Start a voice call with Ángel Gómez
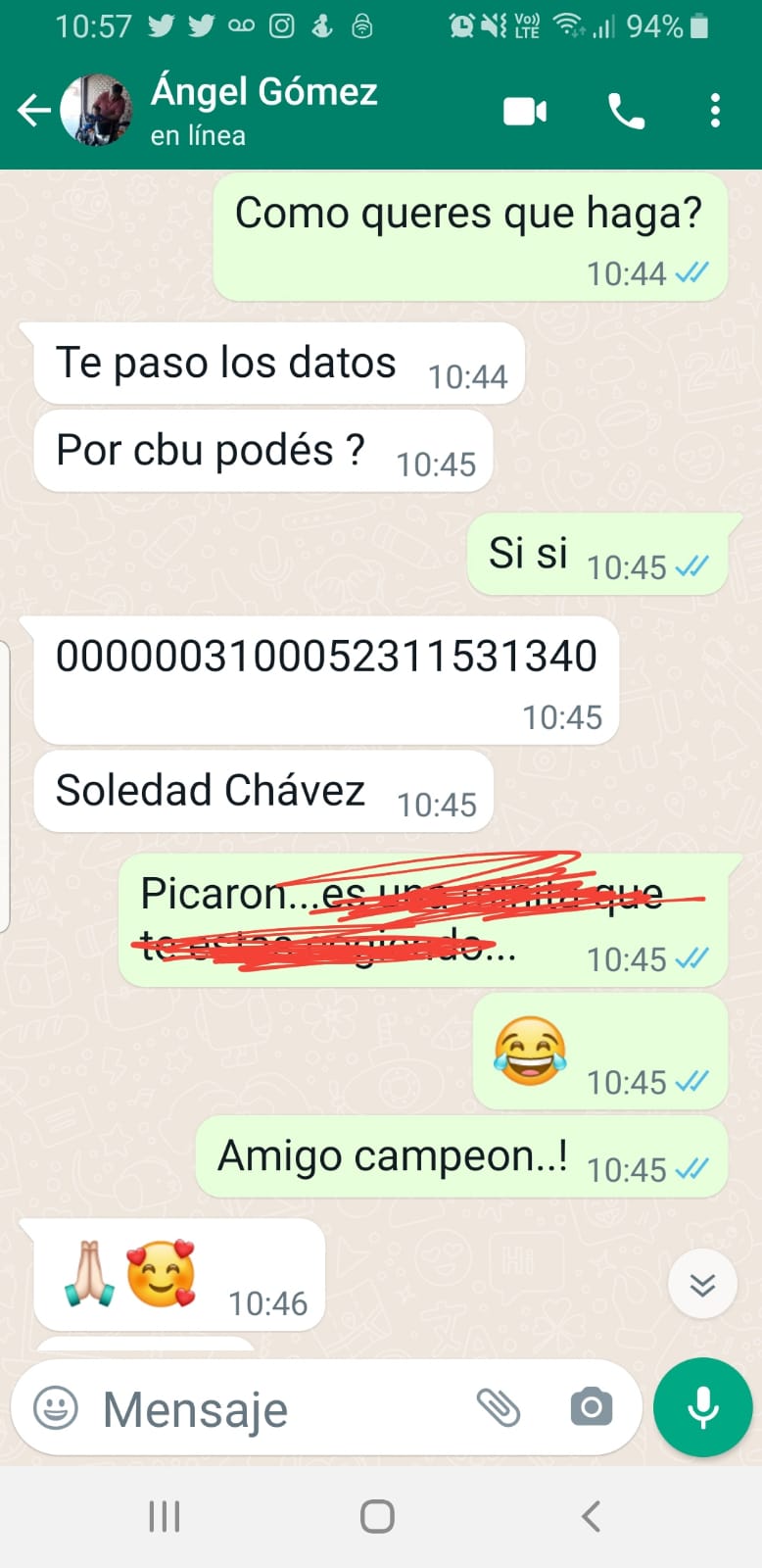 coord(626,112)
